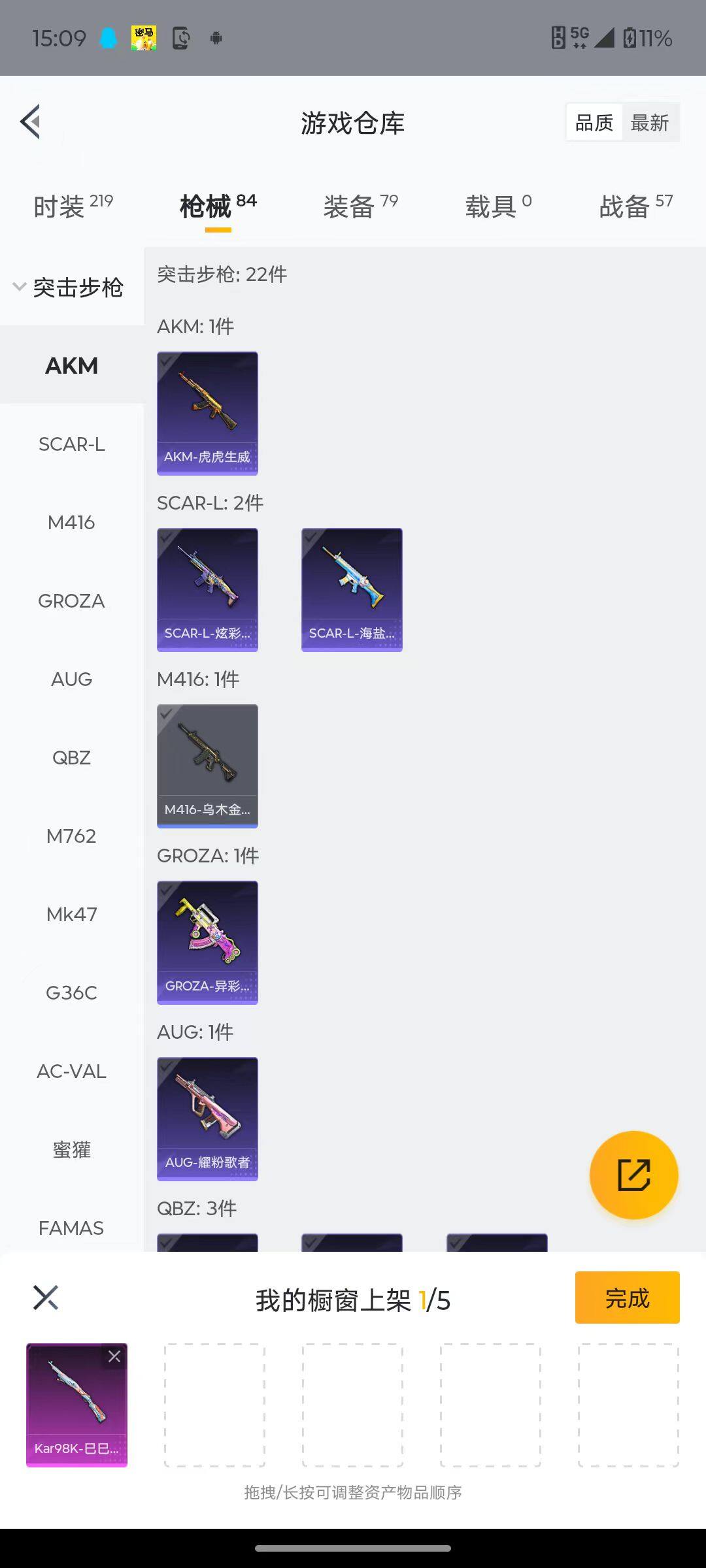This screenshot has height=1568, width=706.
Task: Switch to the 时装 tab
Action: (73, 206)
